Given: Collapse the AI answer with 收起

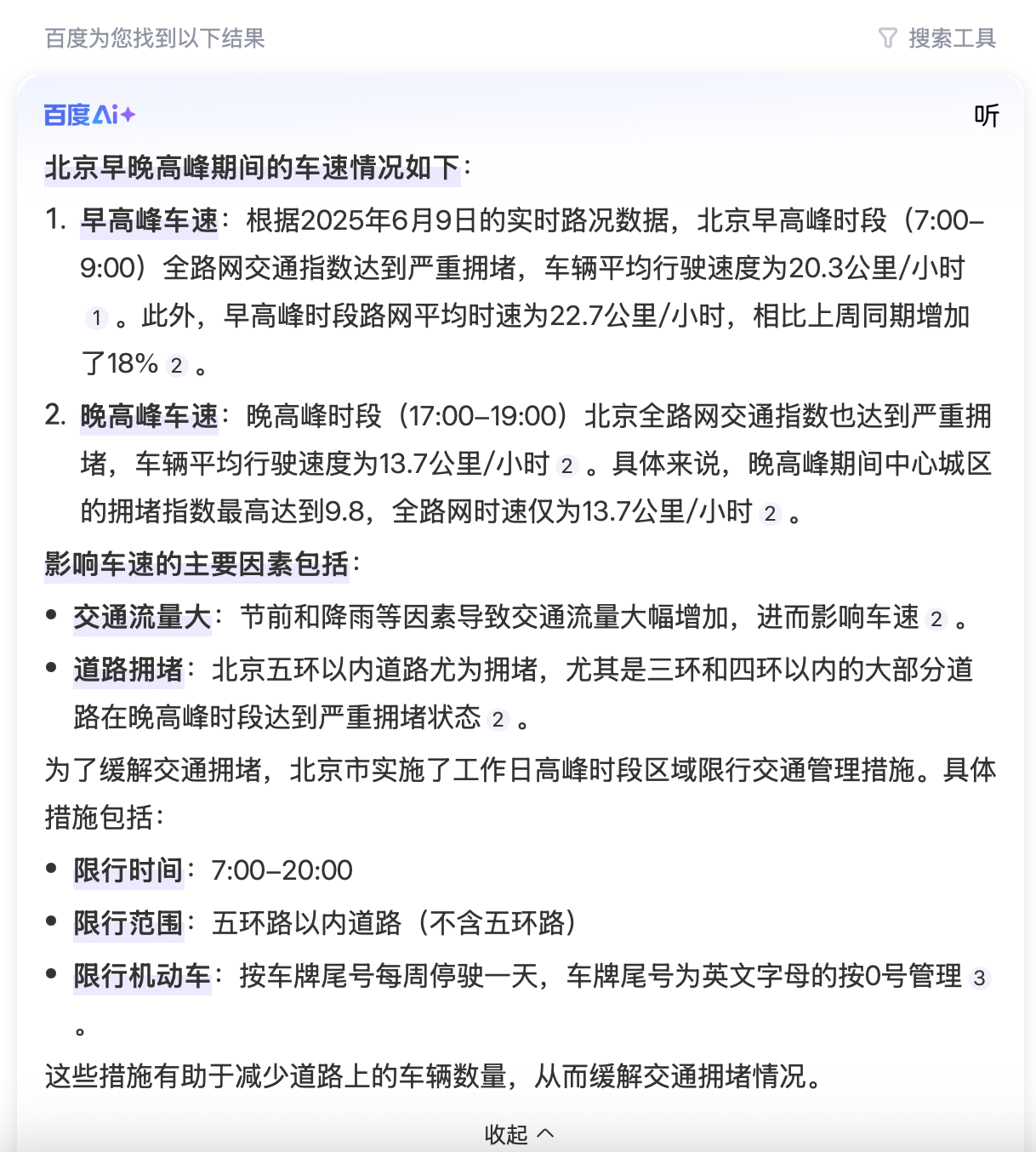Looking at the screenshot, I should coord(518,1133).
